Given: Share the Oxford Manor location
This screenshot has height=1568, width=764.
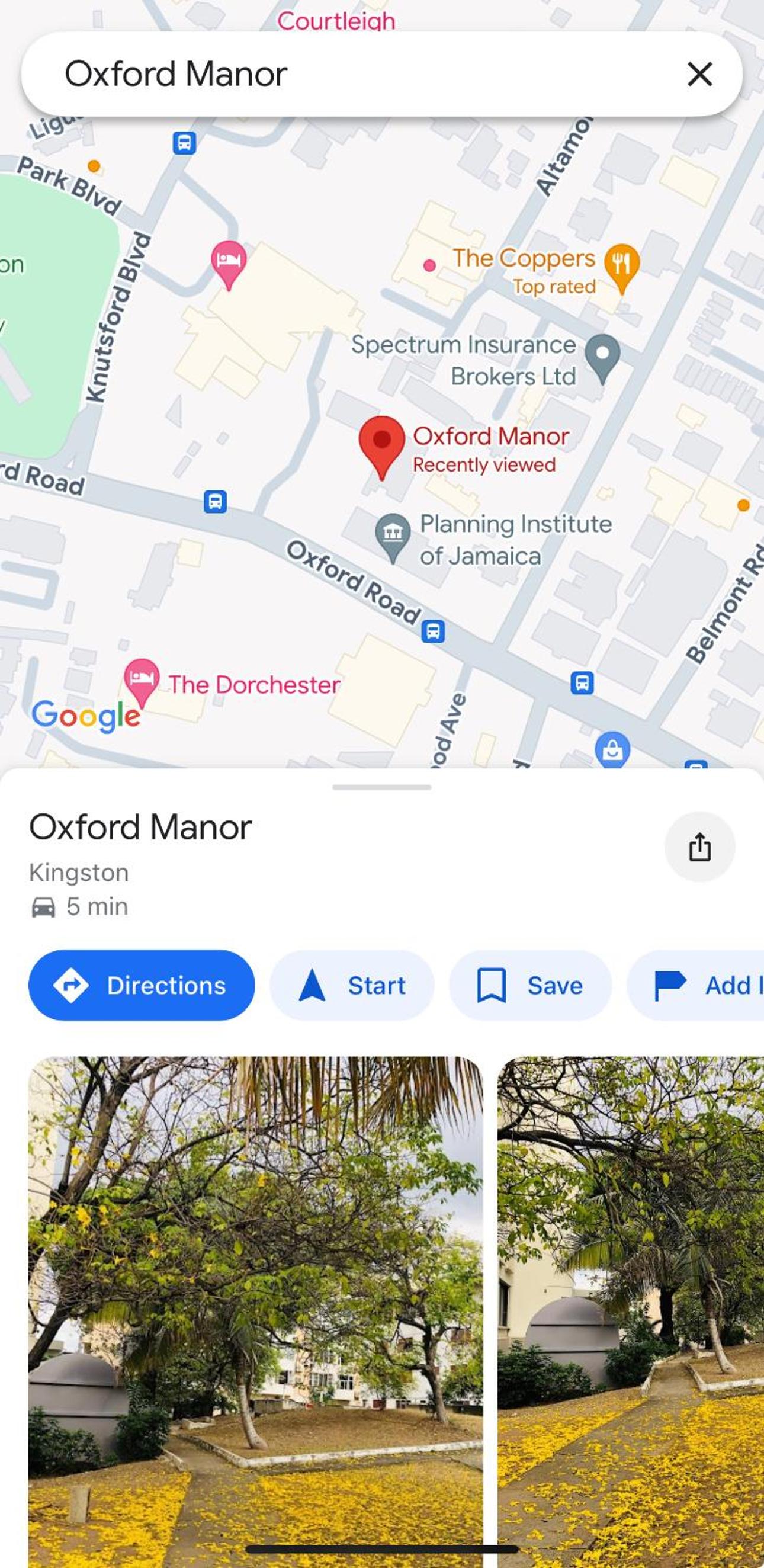Looking at the screenshot, I should pyautogui.click(x=699, y=846).
